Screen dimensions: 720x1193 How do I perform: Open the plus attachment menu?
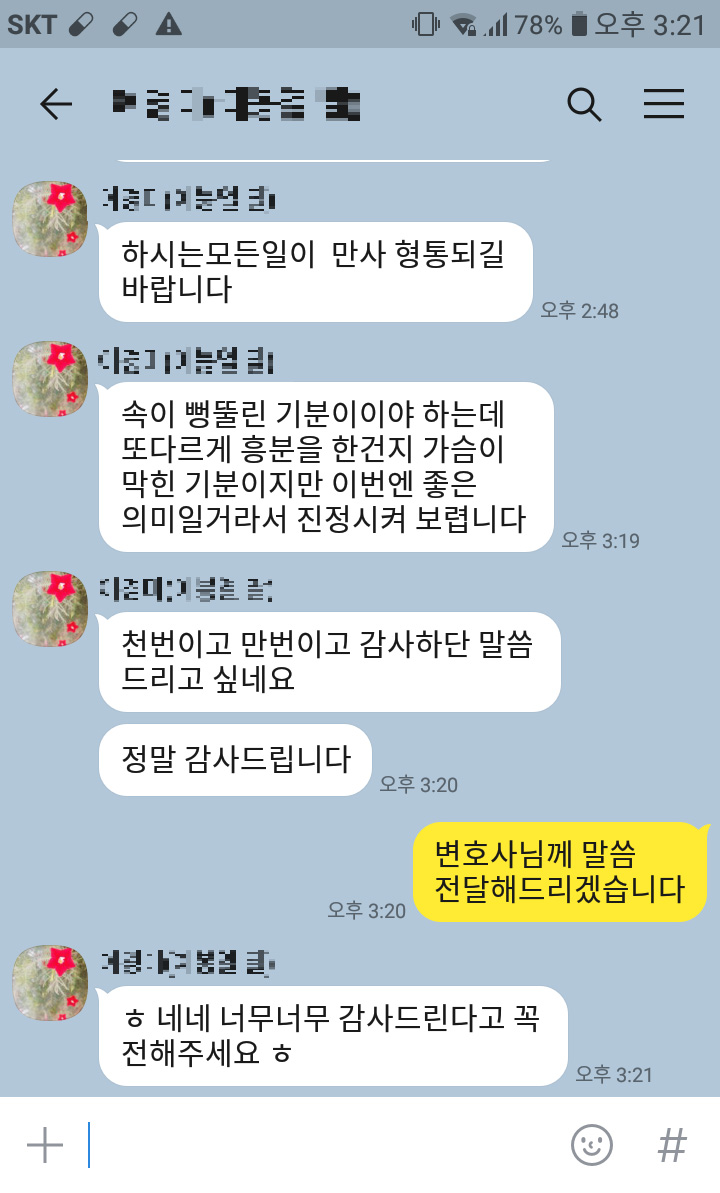(x=45, y=1145)
